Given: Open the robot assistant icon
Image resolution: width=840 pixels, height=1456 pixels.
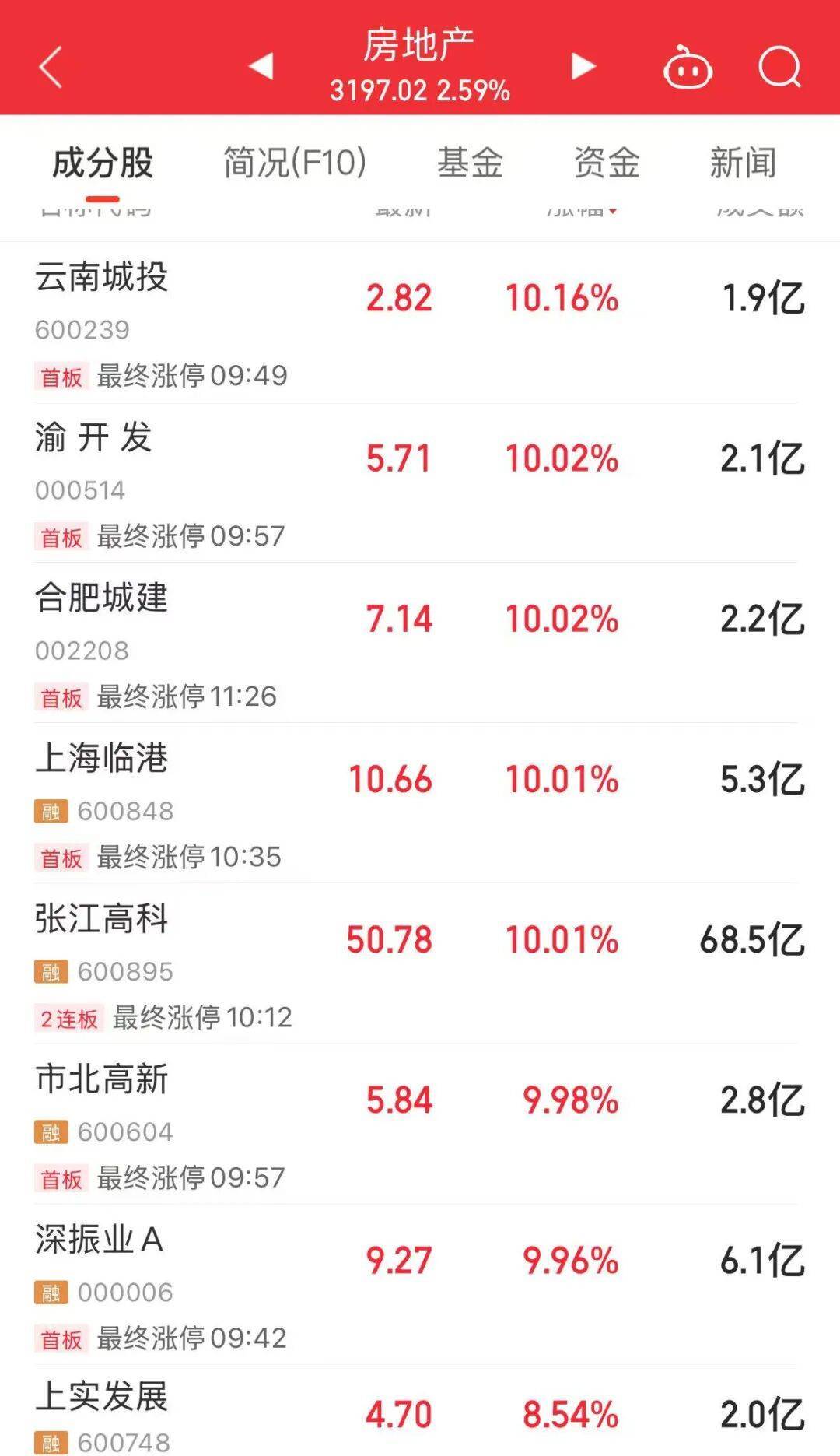Looking at the screenshot, I should (688, 68).
